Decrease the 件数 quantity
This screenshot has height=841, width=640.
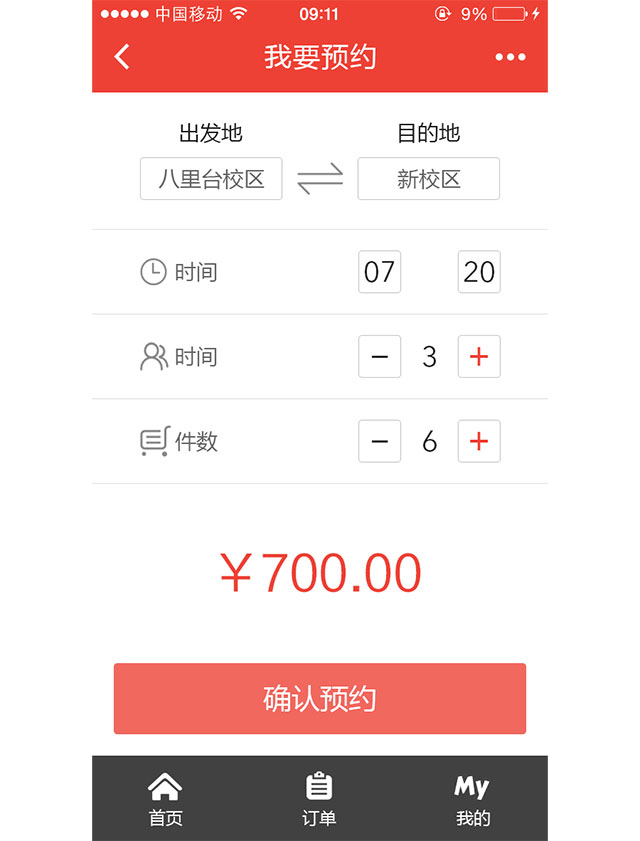click(x=379, y=441)
